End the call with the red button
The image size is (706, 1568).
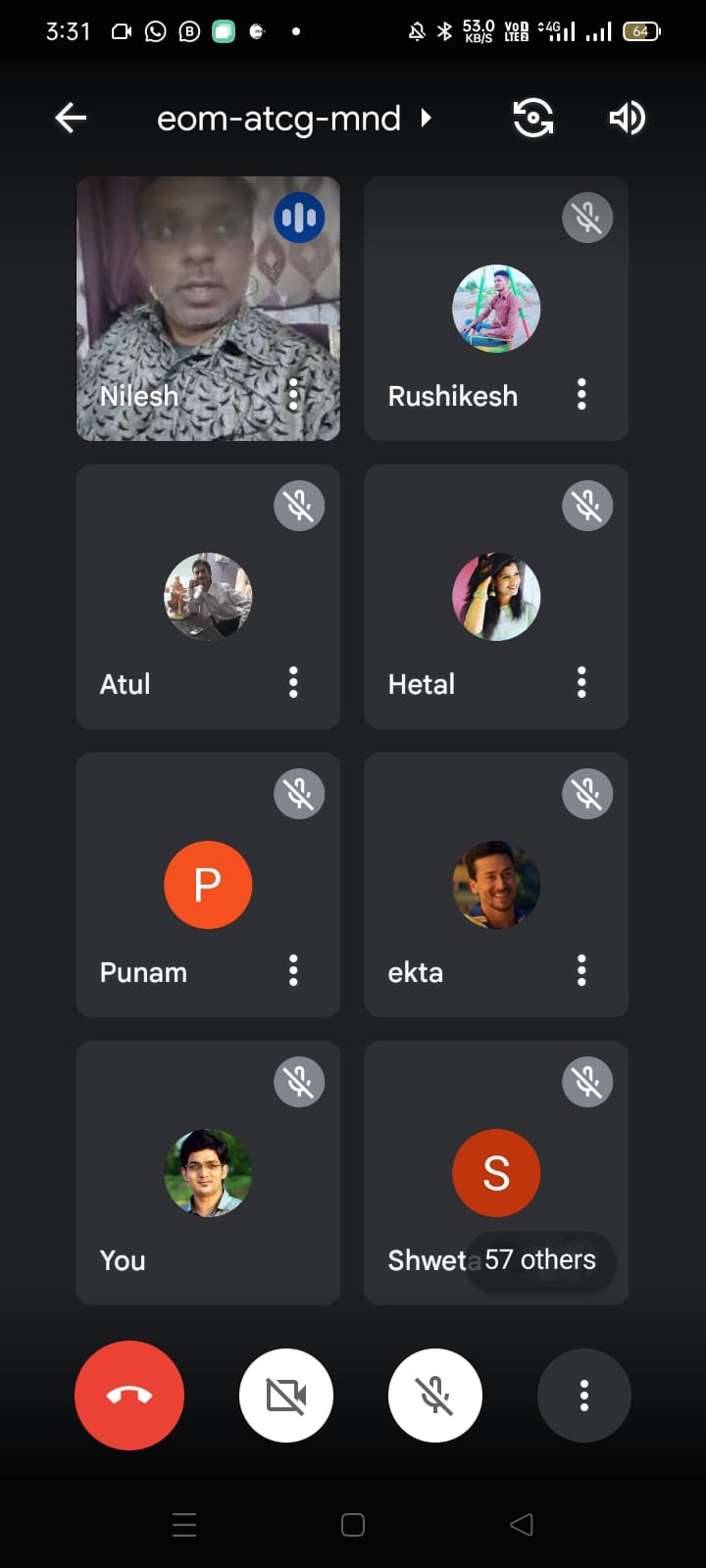click(129, 1396)
